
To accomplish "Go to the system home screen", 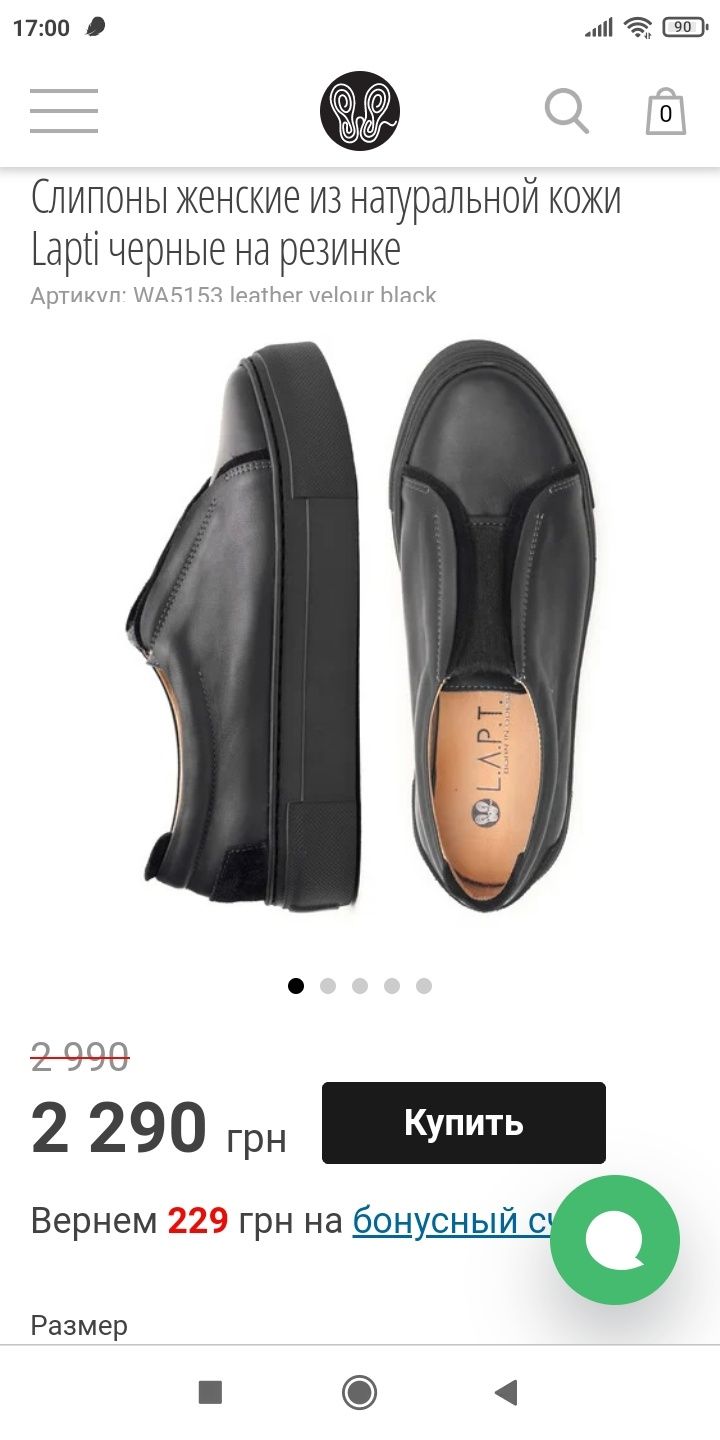I will (359, 1392).
